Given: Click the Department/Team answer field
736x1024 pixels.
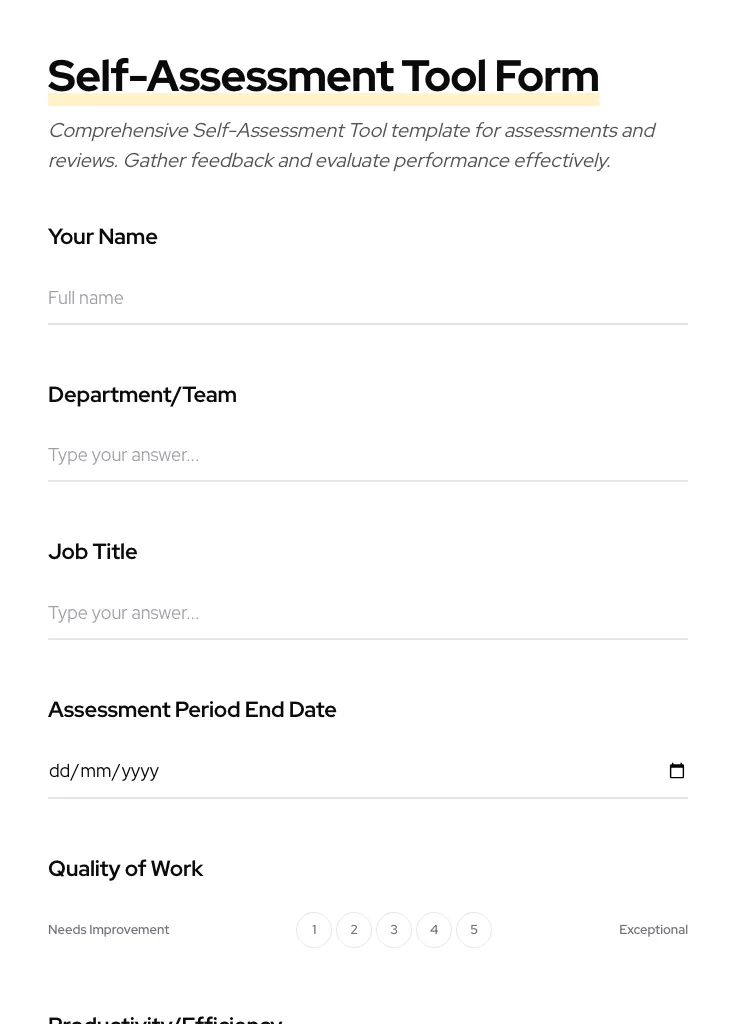Looking at the screenshot, I should click(x=300, y=455).
